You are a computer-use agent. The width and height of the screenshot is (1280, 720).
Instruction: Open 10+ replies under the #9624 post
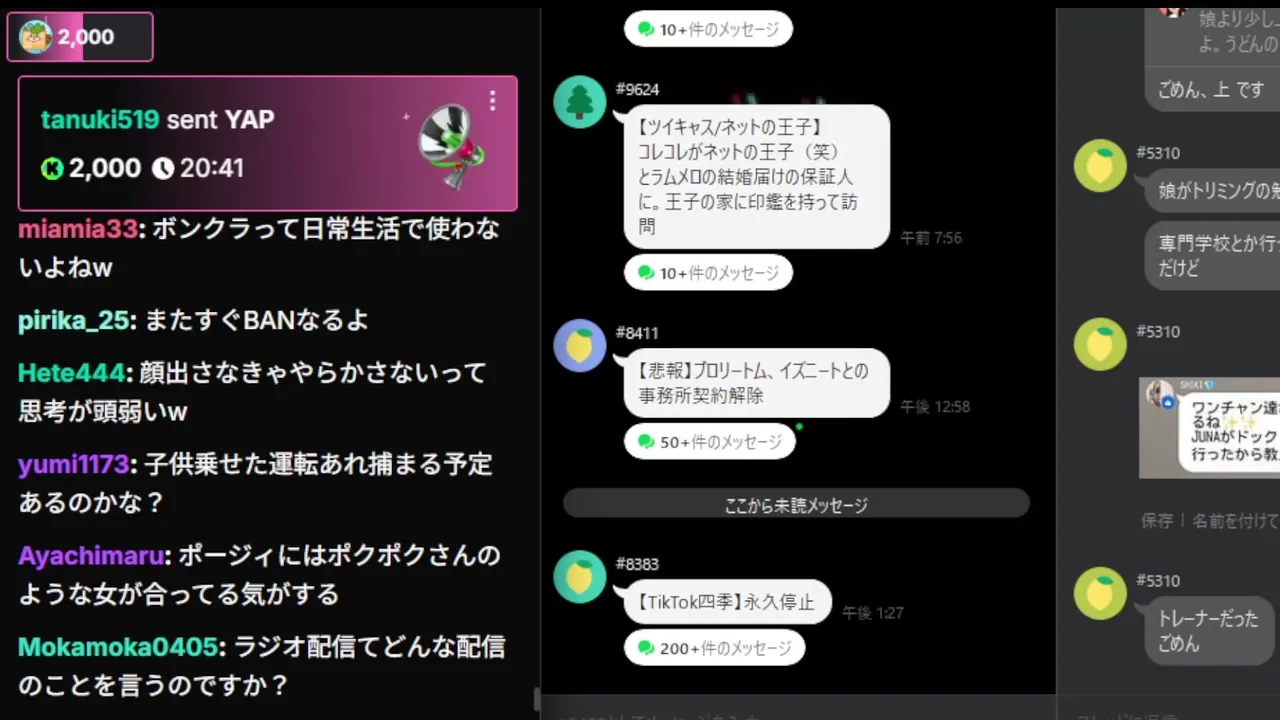pyautogui.click(x=708, y=273)
